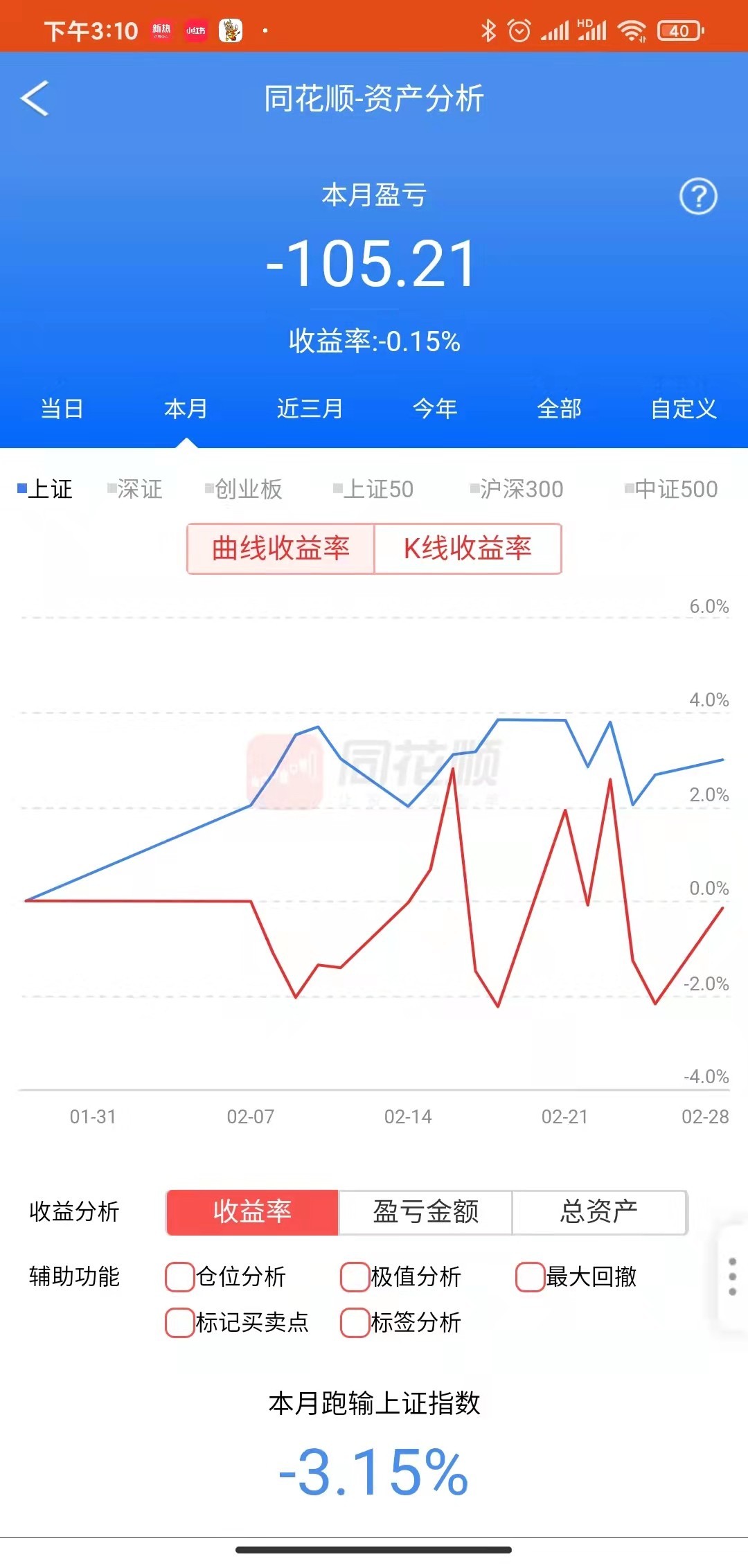The width and height of the screenshot is (748, 1568).
Task: Select the 上证50 benchmark
Action: point(373,489)
